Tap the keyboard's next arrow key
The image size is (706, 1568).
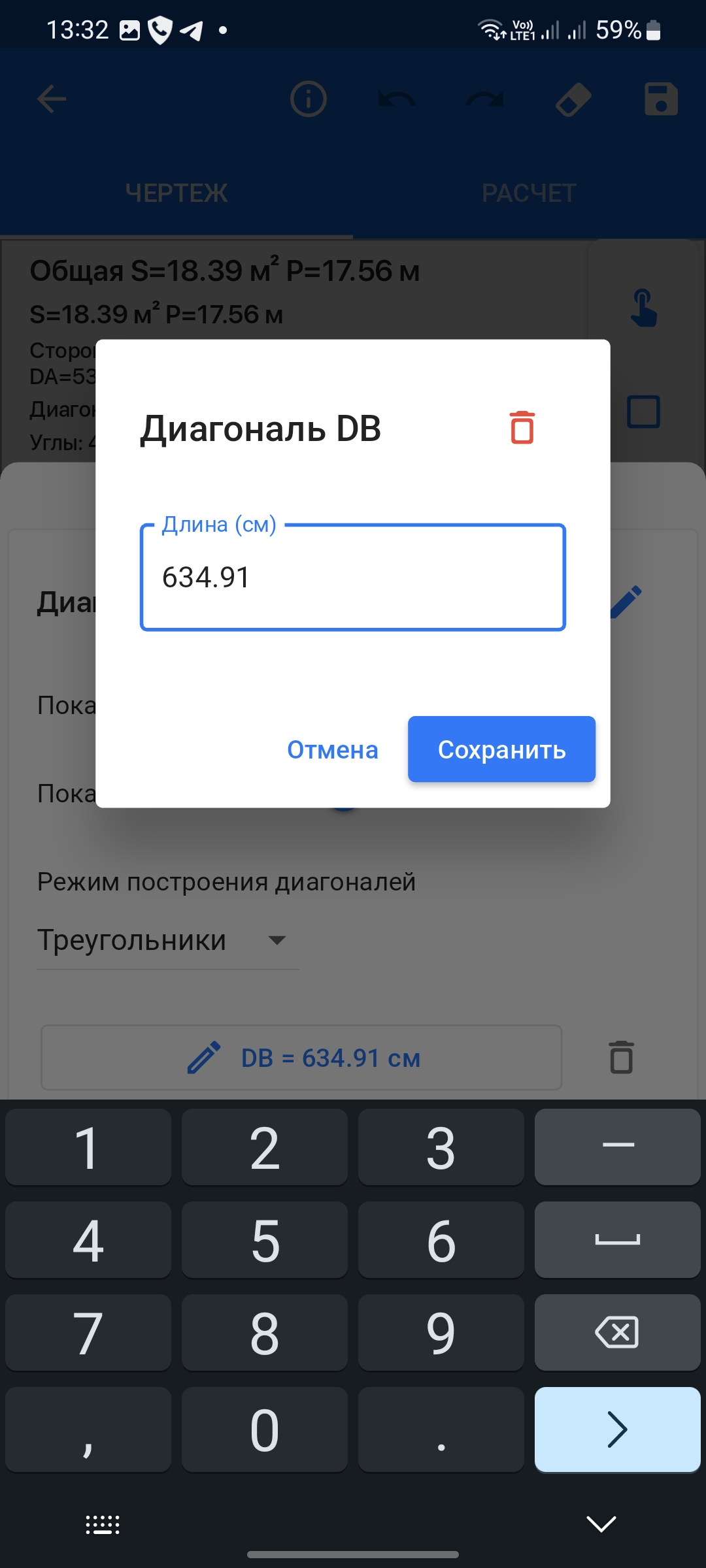coord(617,1429)
